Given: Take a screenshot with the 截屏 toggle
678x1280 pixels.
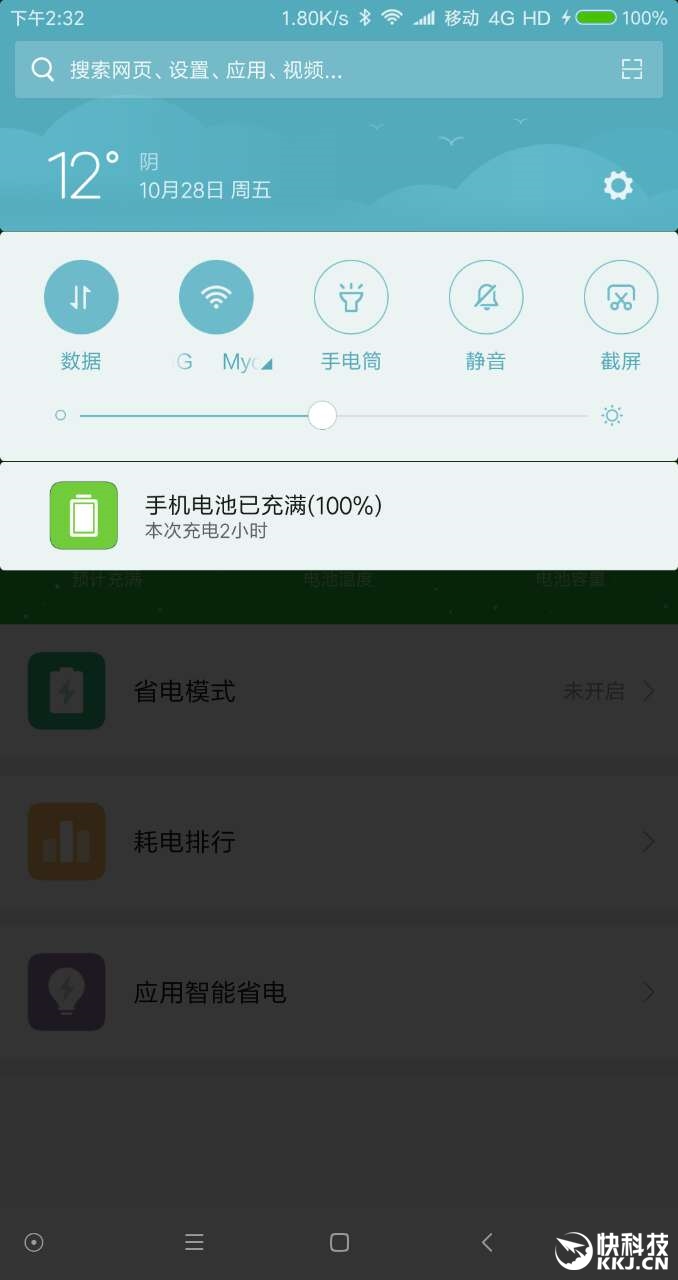Looking at the screenshot, I should click(x=621, y=297).
